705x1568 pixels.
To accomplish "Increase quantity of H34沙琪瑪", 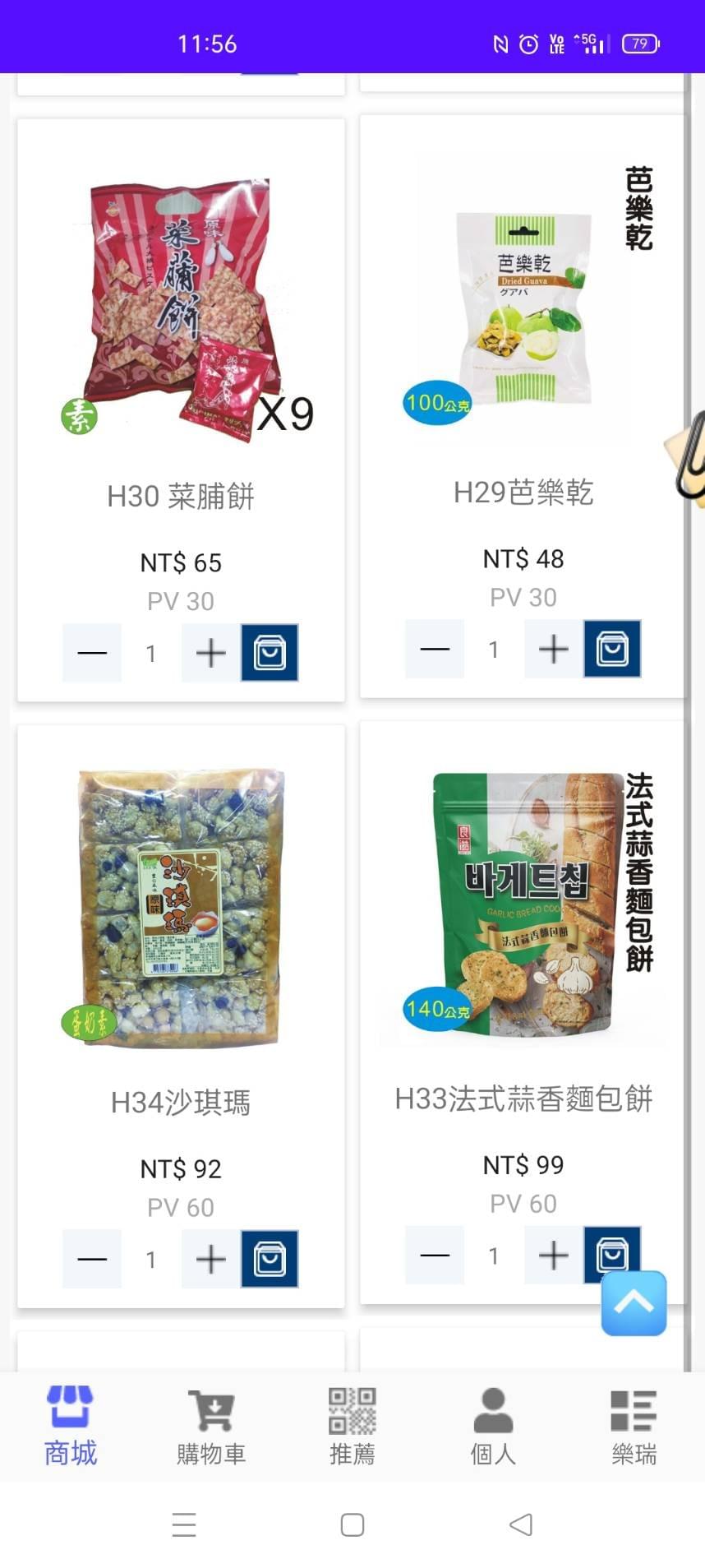I will click(210, 1259).
